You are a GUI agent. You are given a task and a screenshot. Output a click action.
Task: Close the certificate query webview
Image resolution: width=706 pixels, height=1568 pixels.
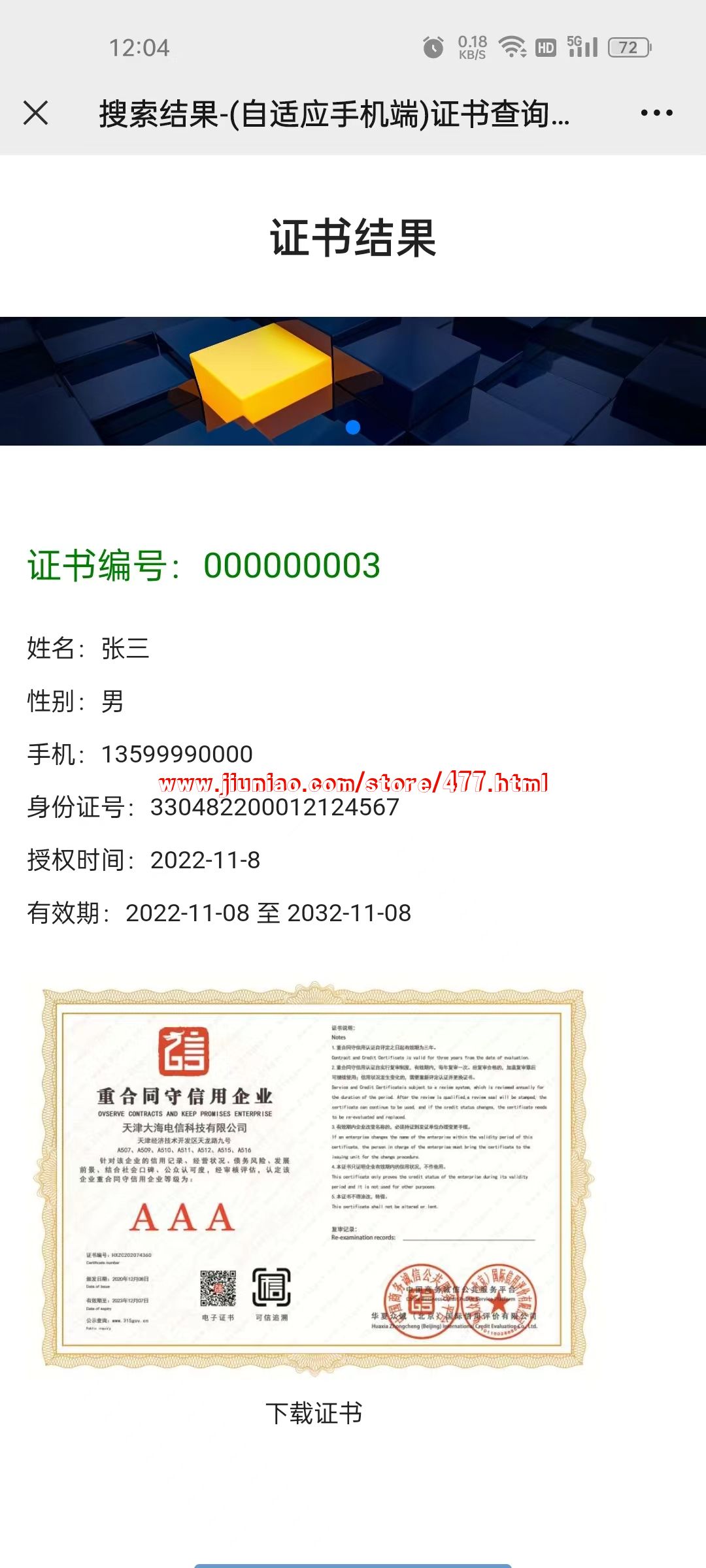(x=36, y=113)
